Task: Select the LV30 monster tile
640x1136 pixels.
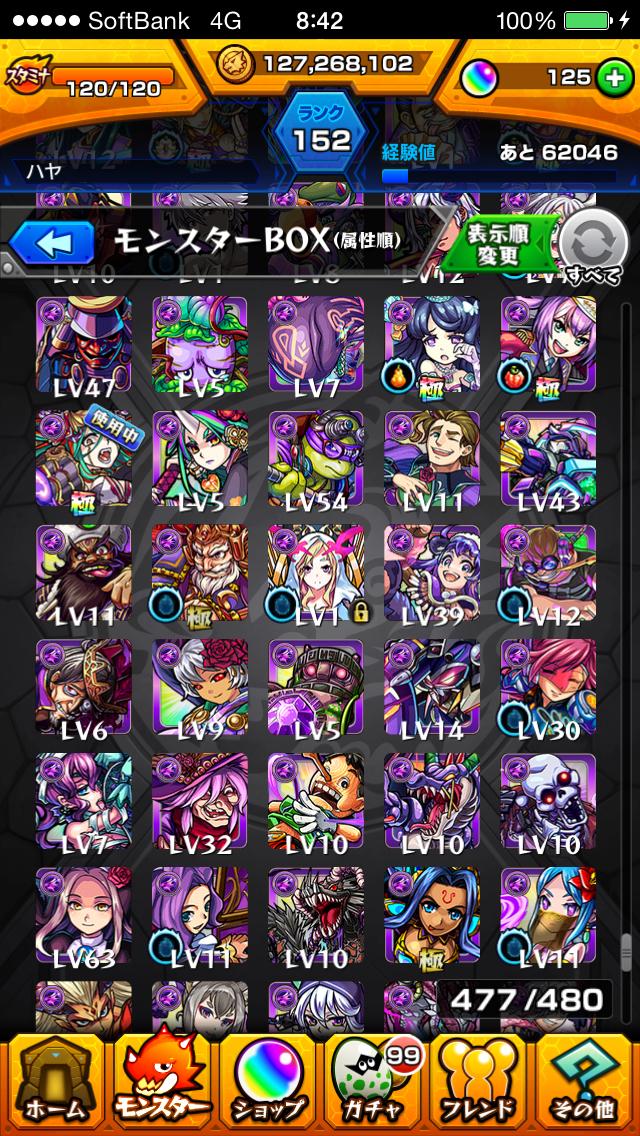Action: tap(547, 687)
